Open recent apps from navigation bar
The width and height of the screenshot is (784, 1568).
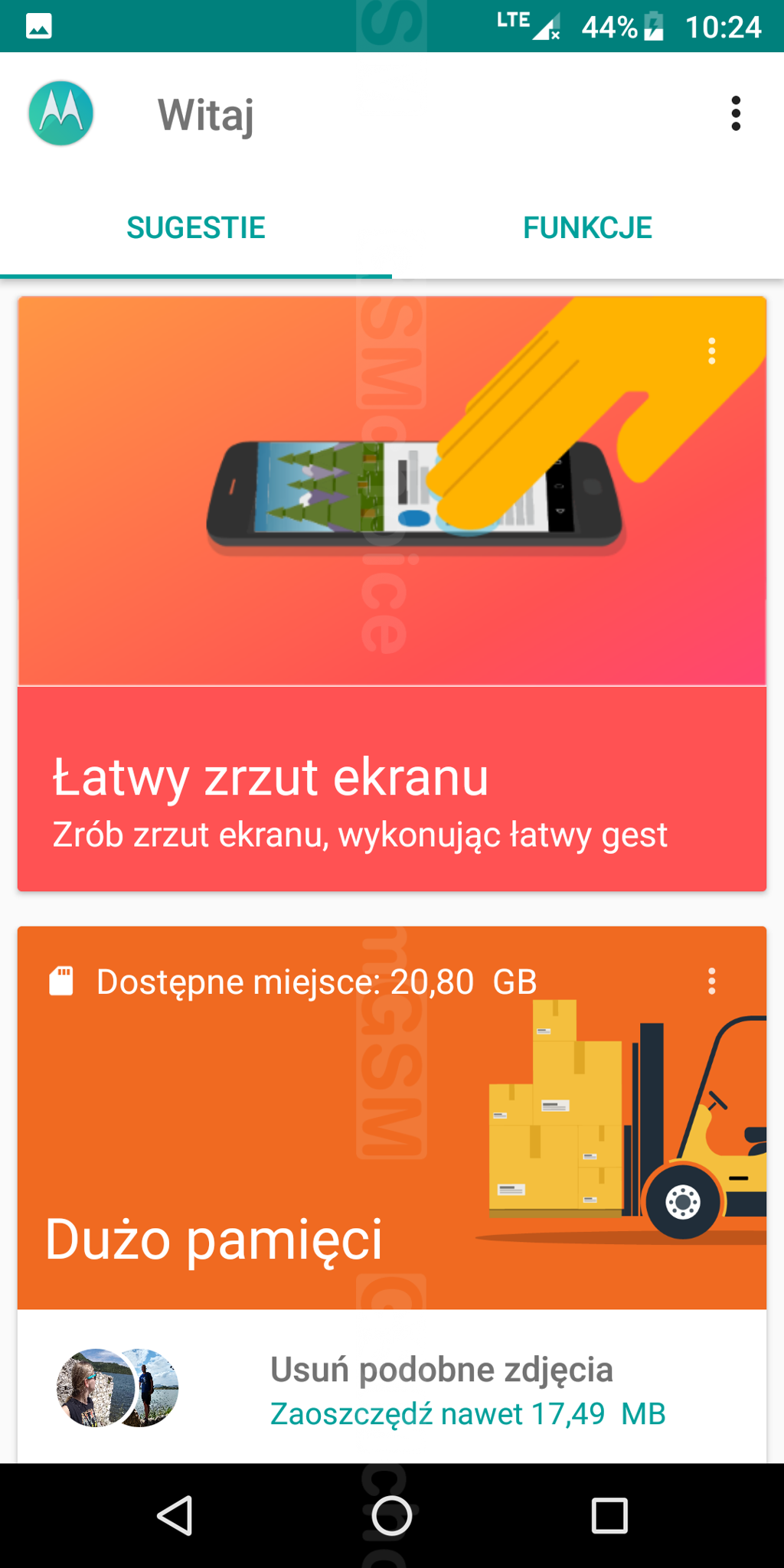coord(609,1516)
